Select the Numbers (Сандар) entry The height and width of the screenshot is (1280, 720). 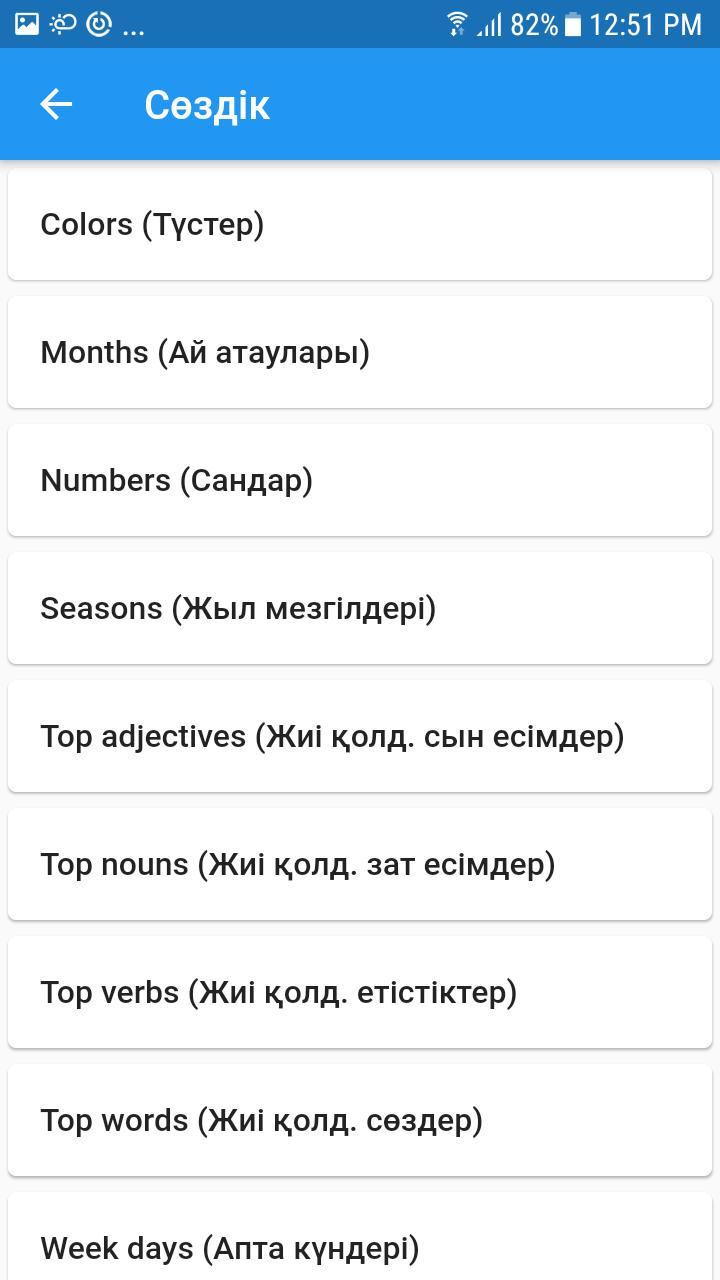(x=360, y=479)
